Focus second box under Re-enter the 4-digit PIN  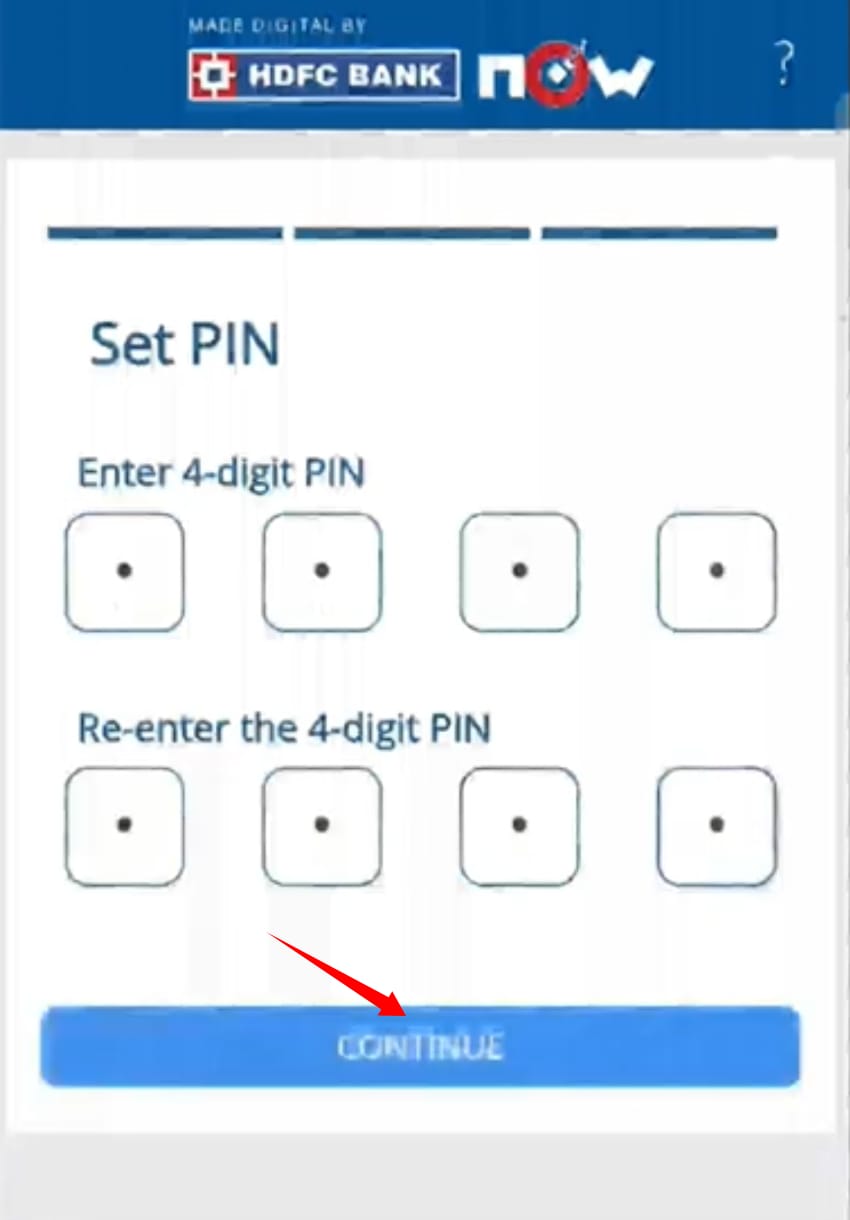(x=322, y=826)
